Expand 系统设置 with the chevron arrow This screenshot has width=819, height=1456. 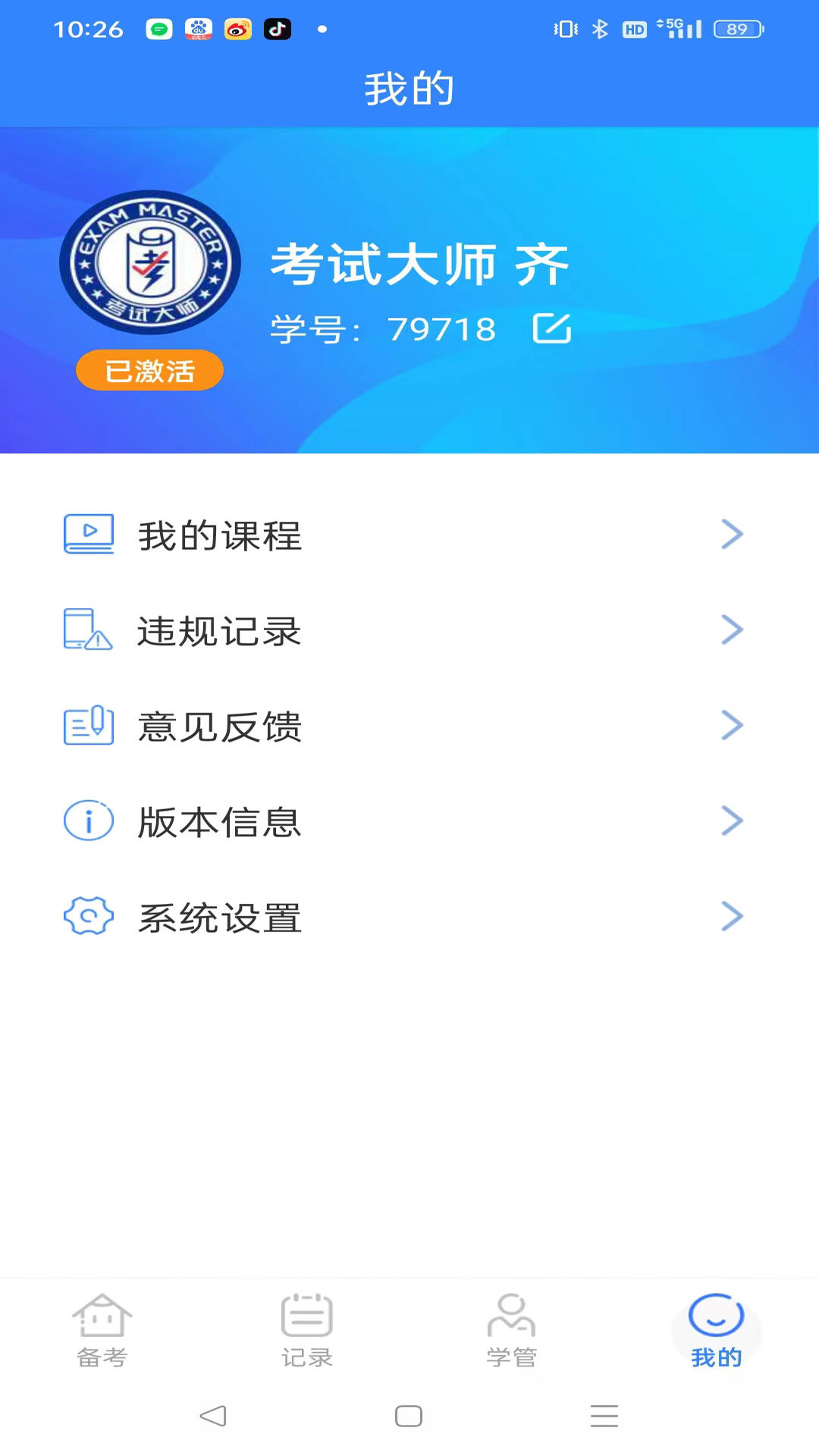(733, 916)
